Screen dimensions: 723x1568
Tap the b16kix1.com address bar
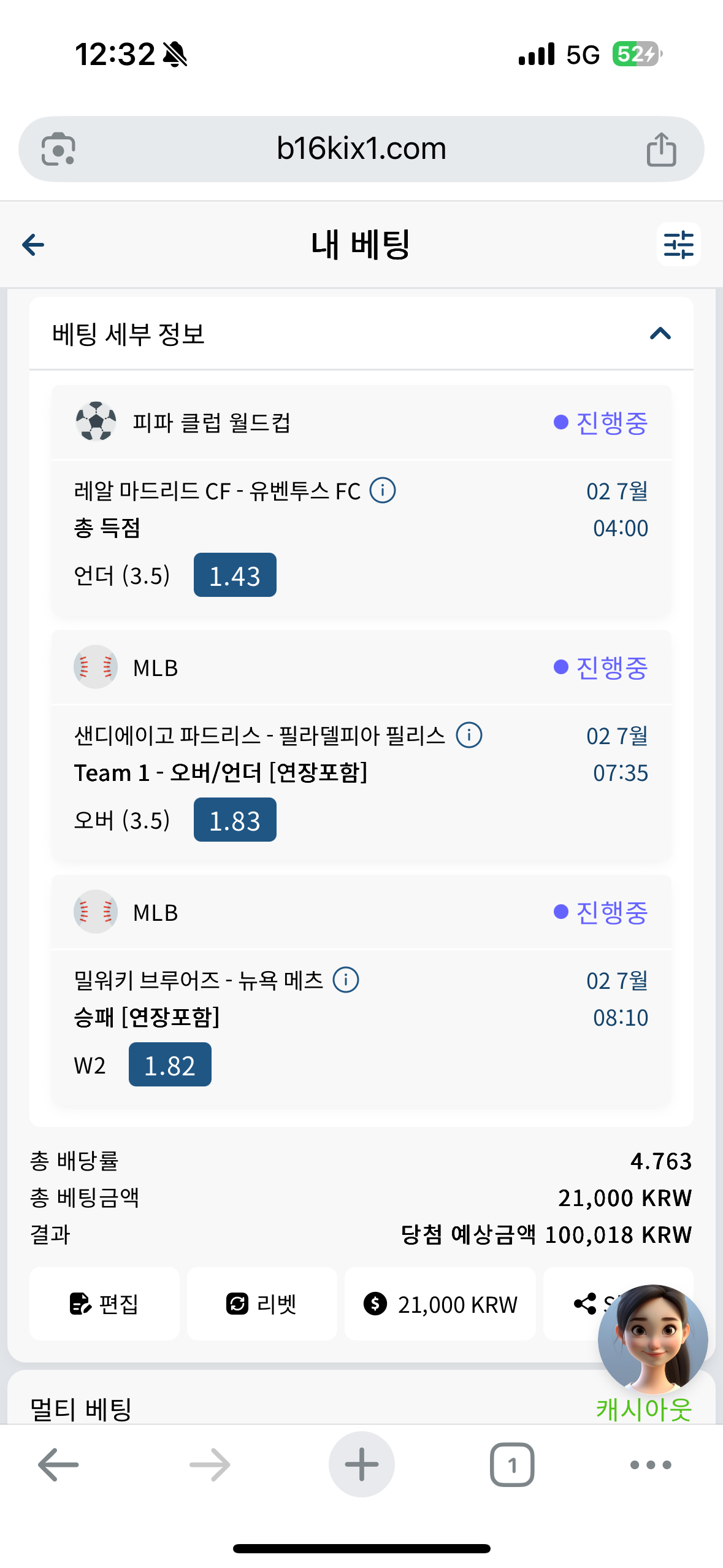(361, 149)
